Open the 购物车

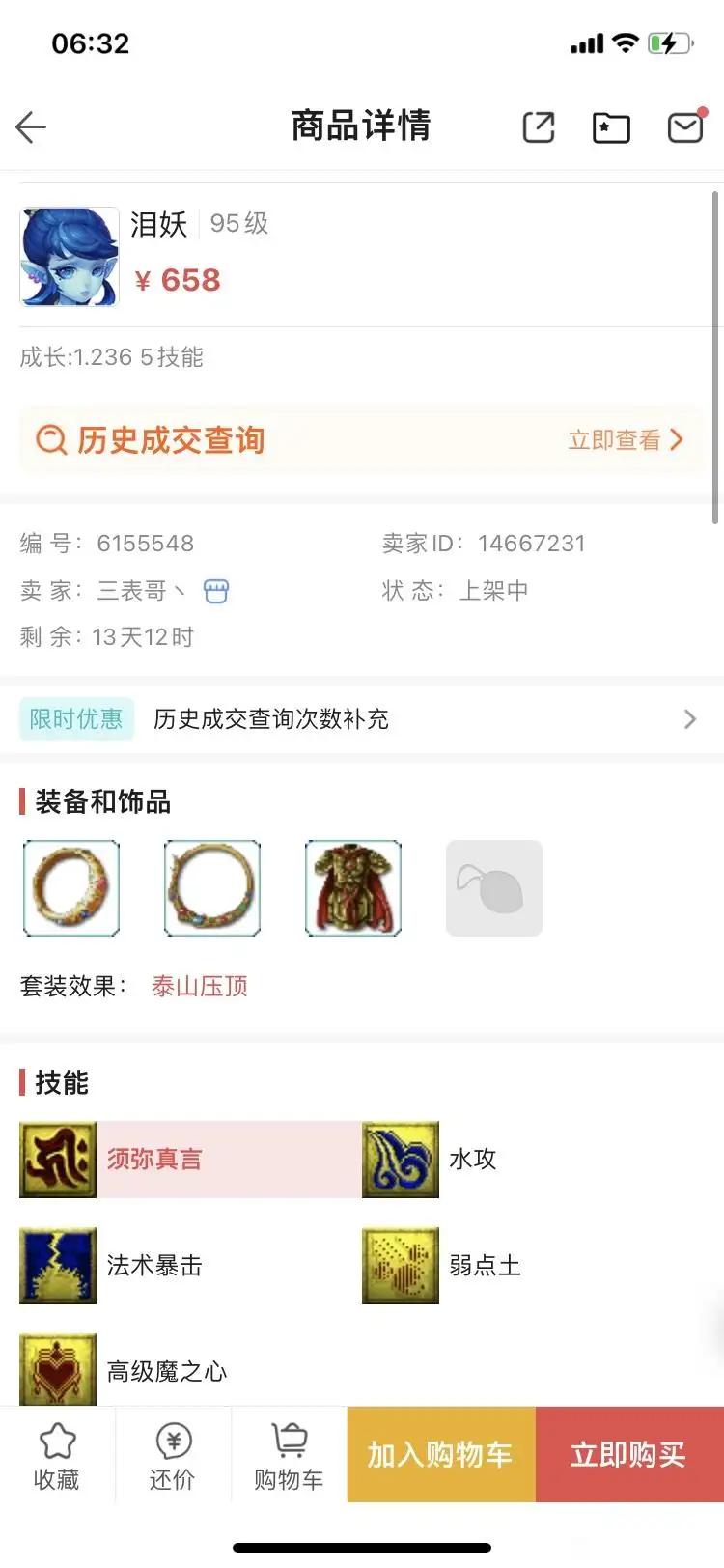(288, 1456)
